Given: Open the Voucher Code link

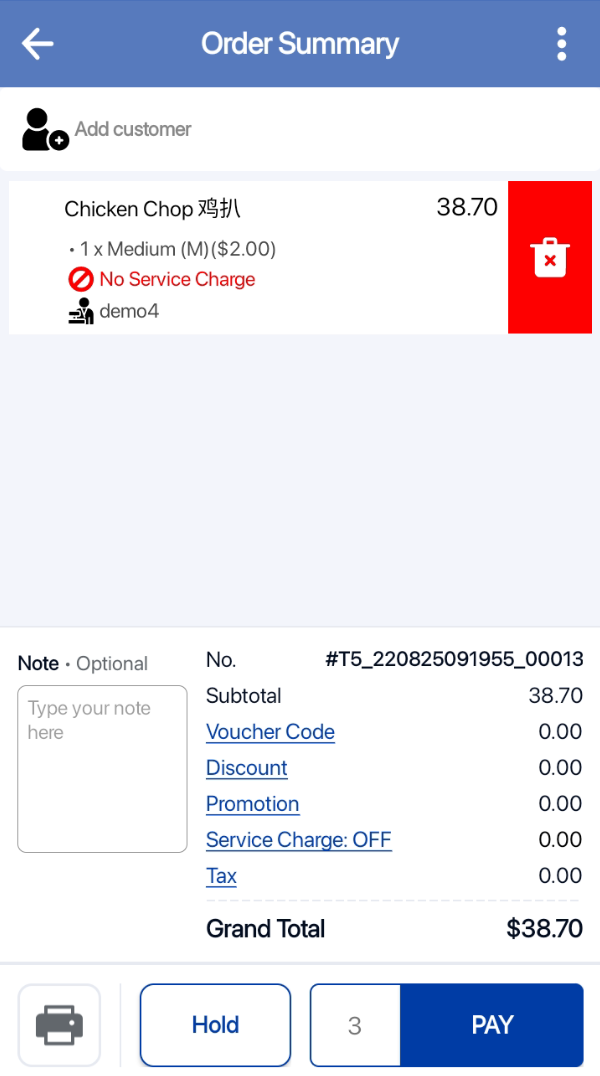Looking at the screenshot, I should pos(270,732).
